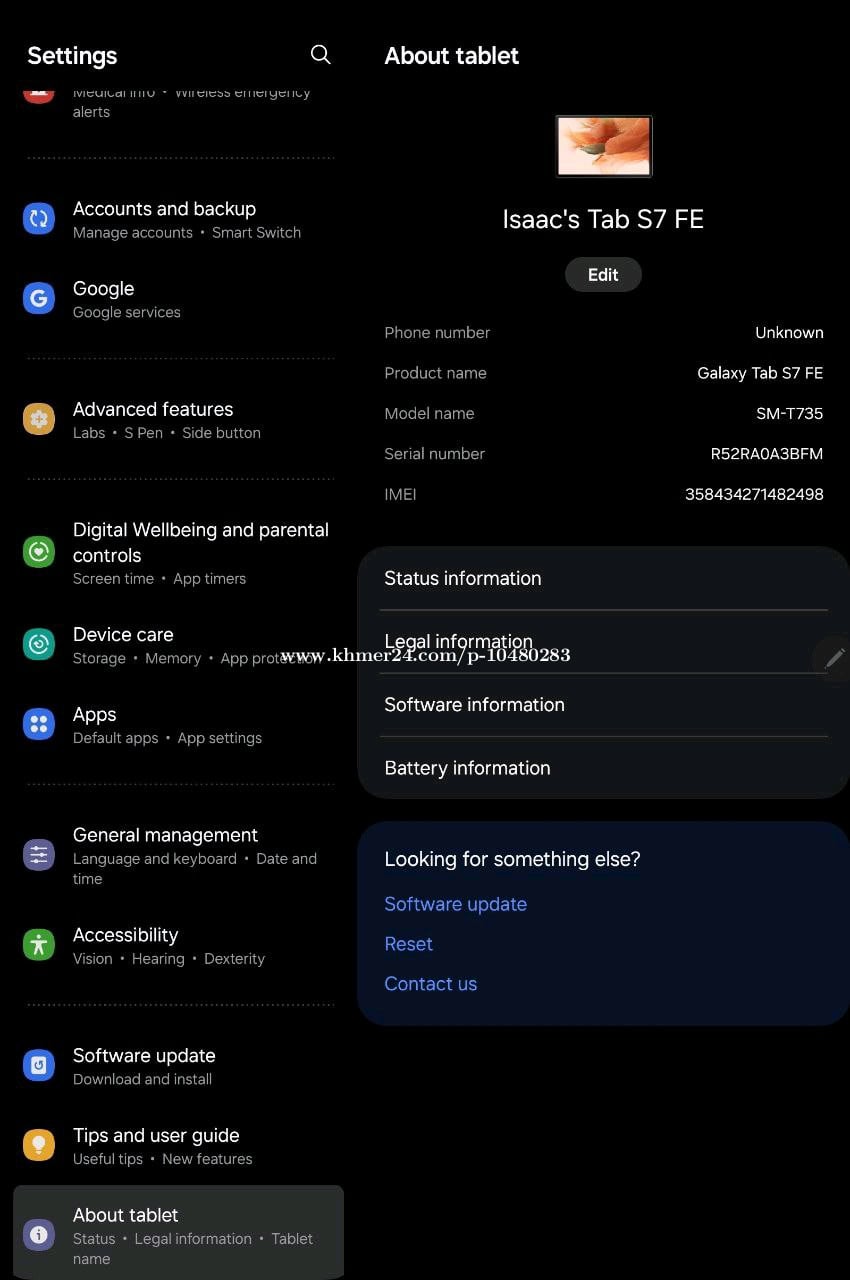Open Software update in settings list
This screenshot has height=1280, width=850.
click(144, 1066)
